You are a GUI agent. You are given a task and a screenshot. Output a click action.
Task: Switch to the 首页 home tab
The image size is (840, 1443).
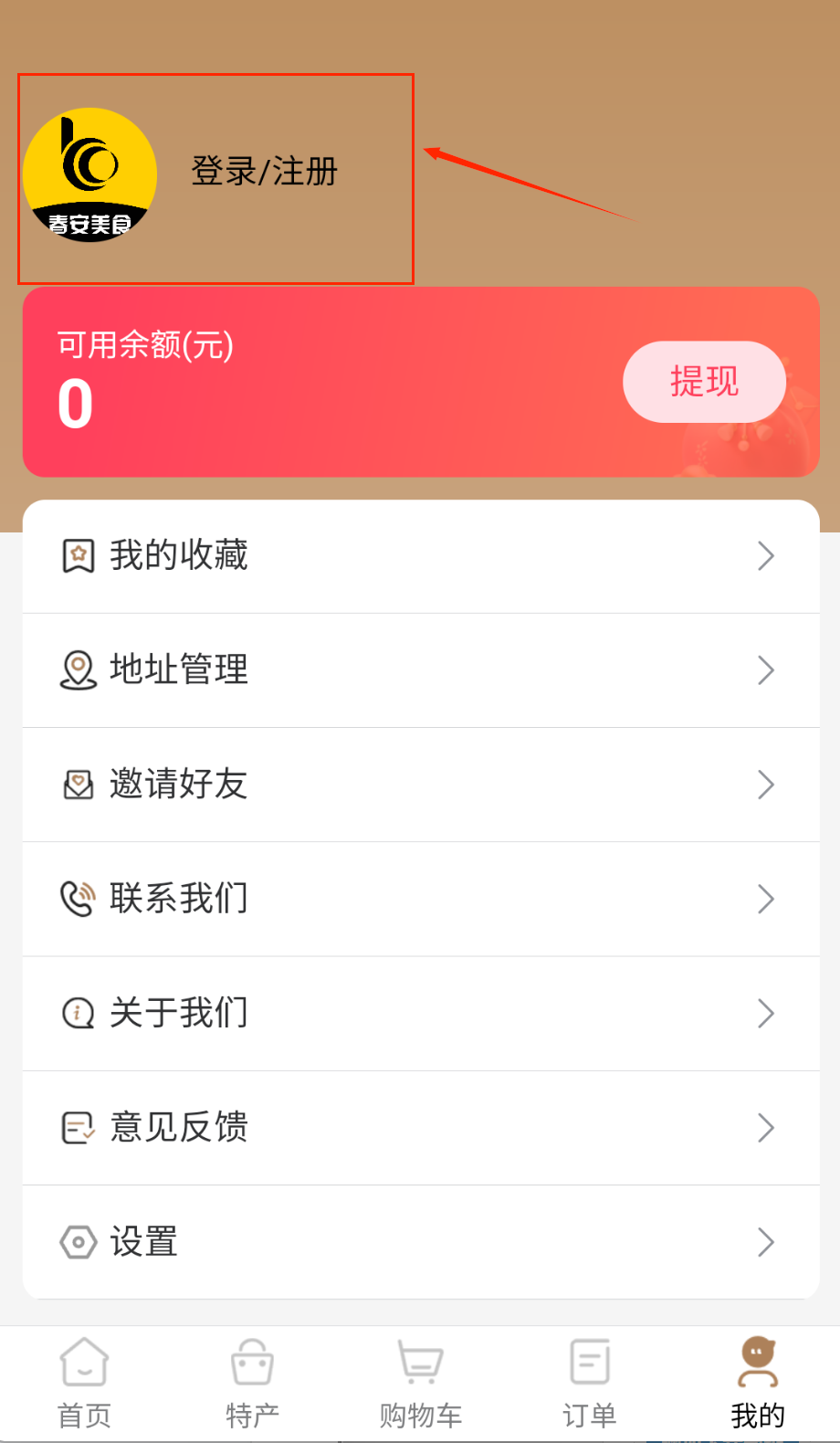84,1384
